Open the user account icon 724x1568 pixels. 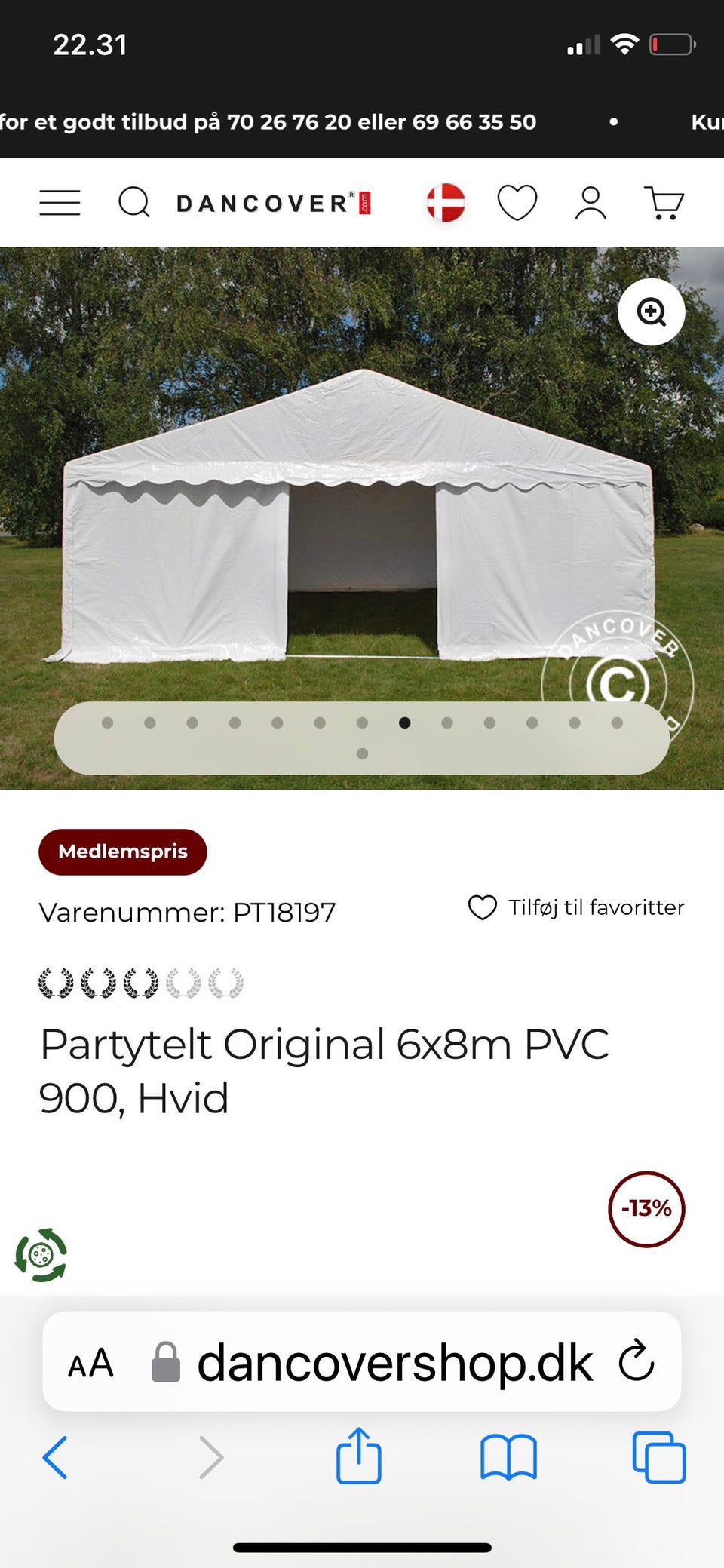(591, 203)
